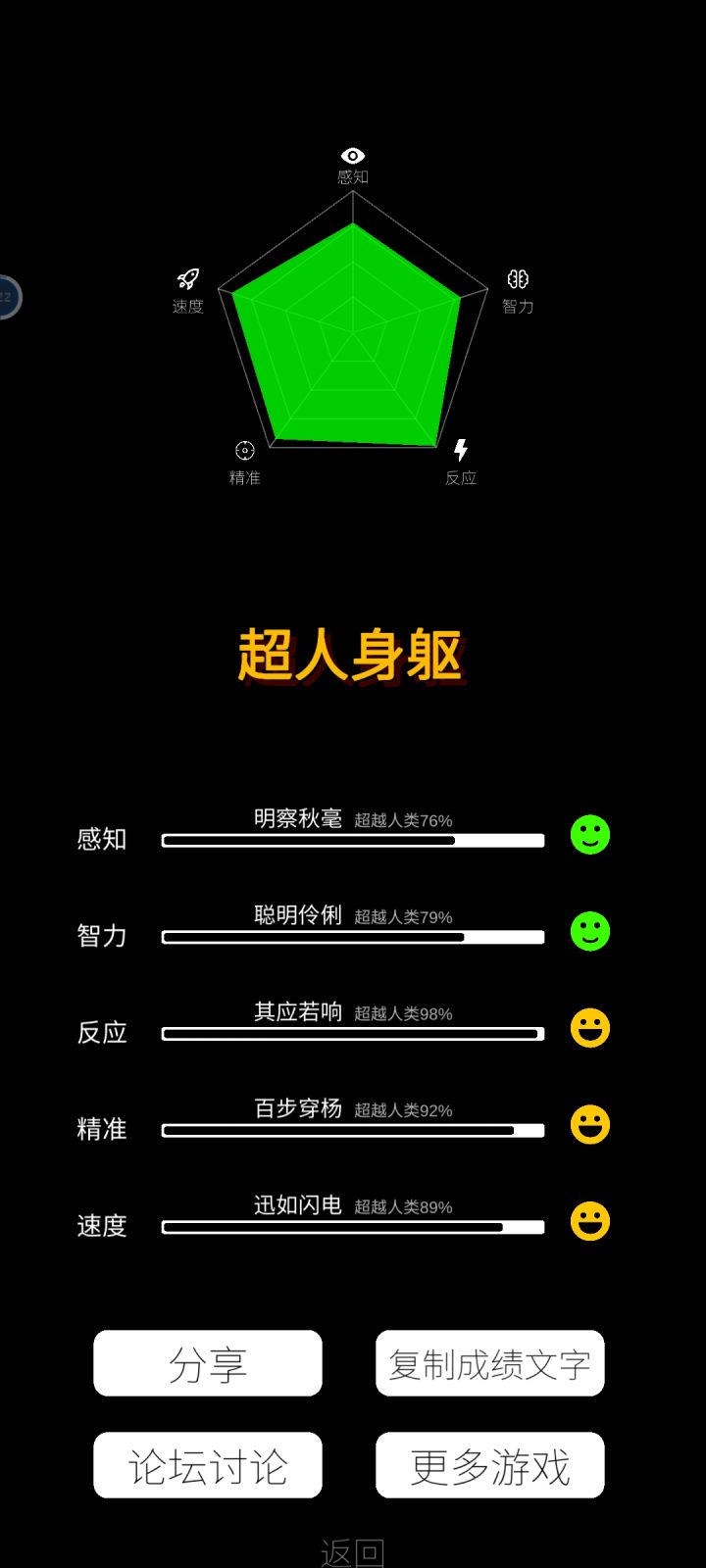This screenshot has width=706, height=1568.
Task: Click the crosshair target icon above 精准
Action: tap(242, 450)
